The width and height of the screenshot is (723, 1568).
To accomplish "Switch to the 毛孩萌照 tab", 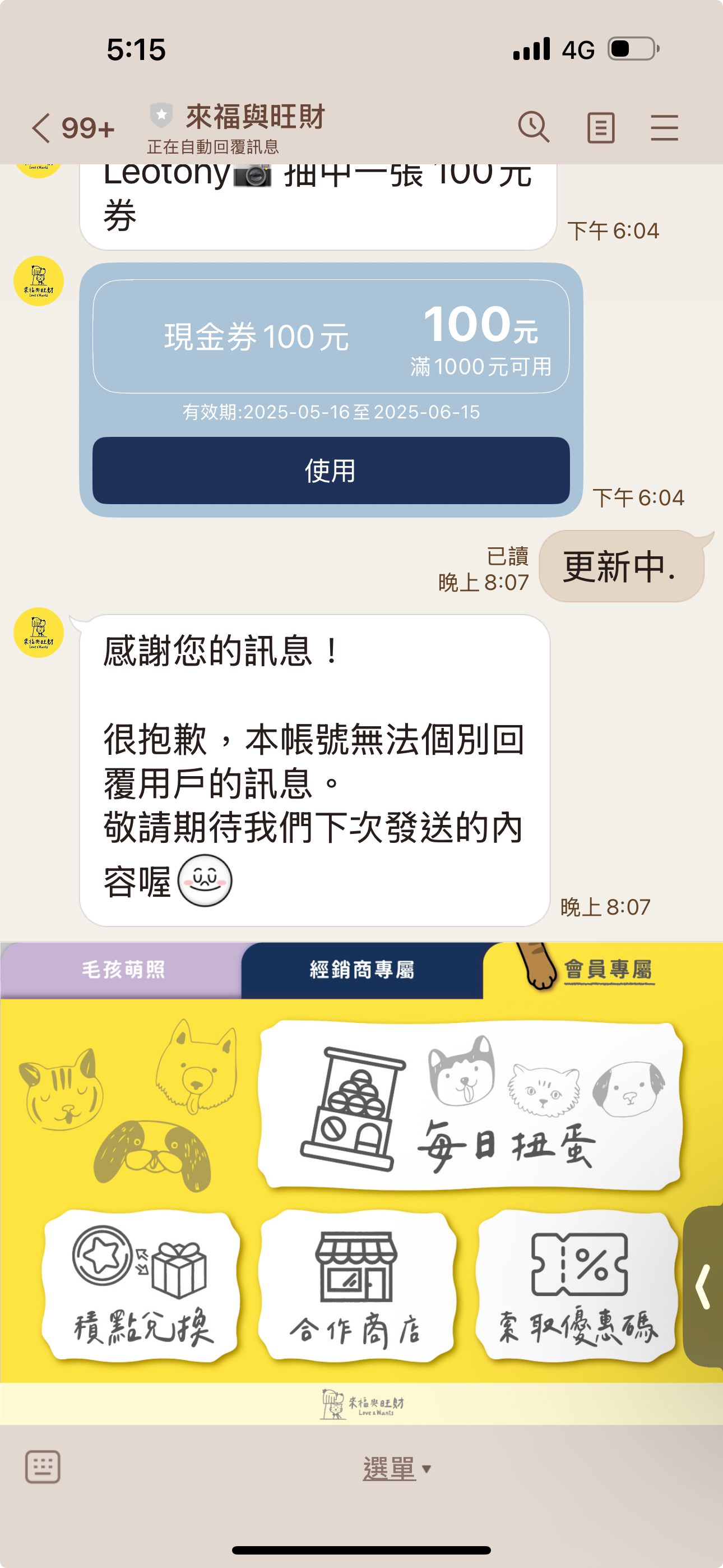I will pos(122,970).
